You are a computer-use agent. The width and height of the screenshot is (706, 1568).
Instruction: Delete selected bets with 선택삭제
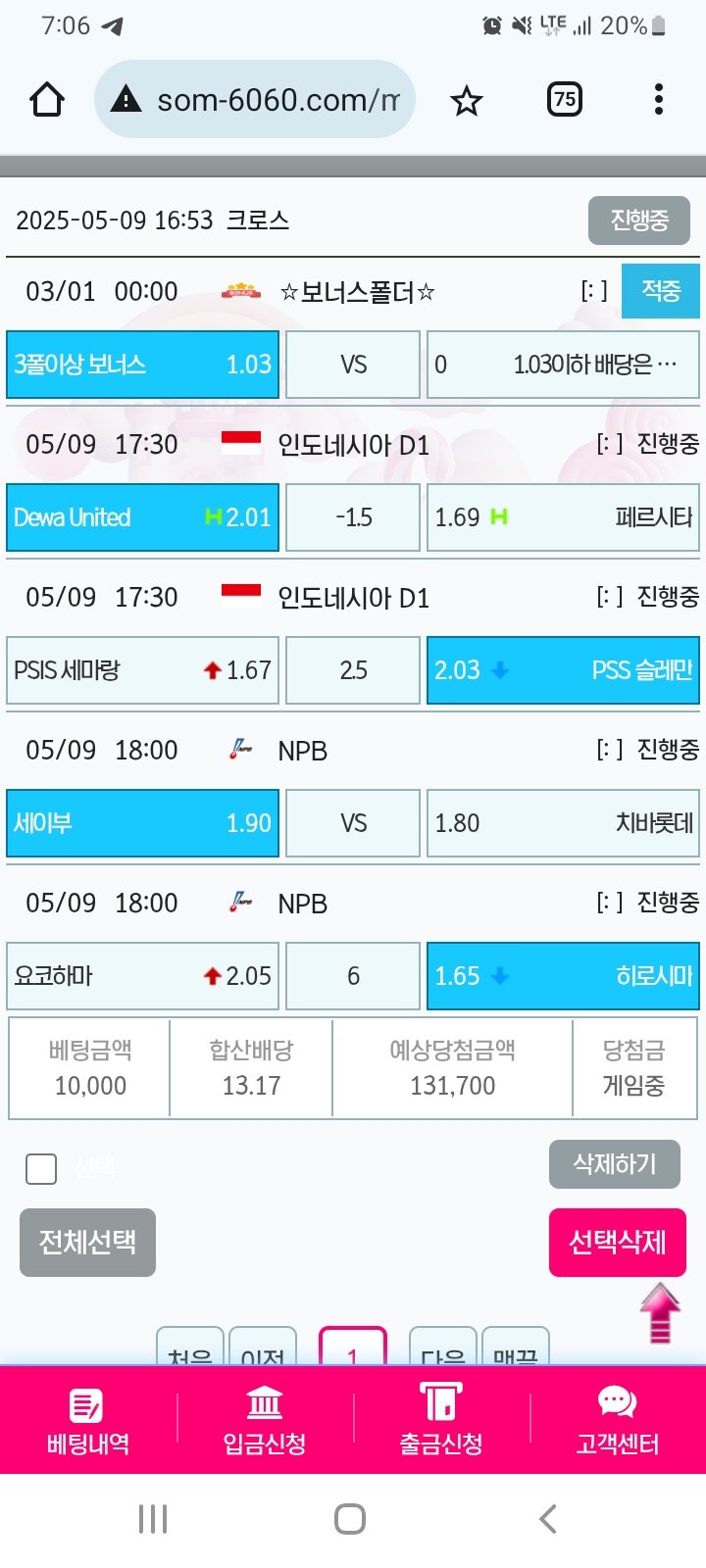617,1243
